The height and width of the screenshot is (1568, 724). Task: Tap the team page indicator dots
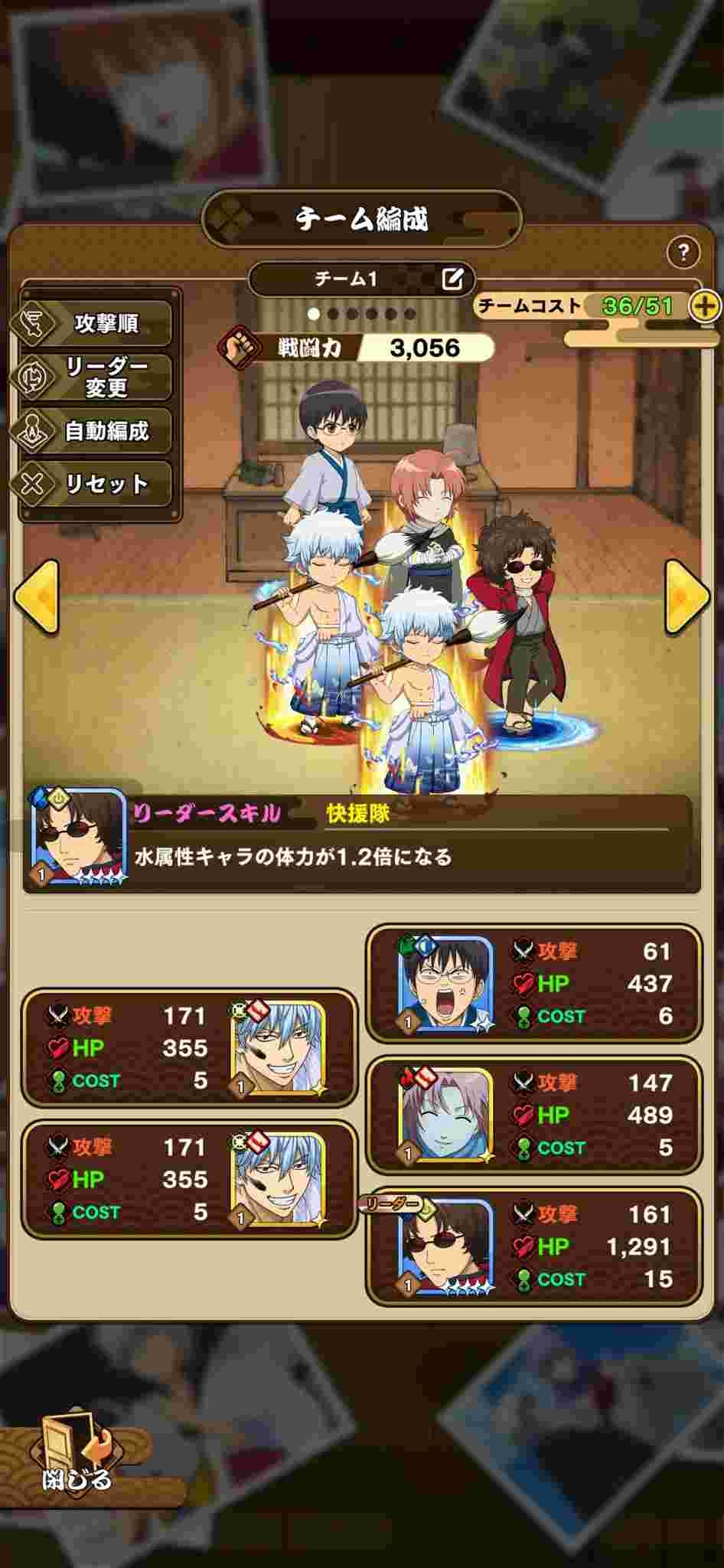click(x=361, y=314)
